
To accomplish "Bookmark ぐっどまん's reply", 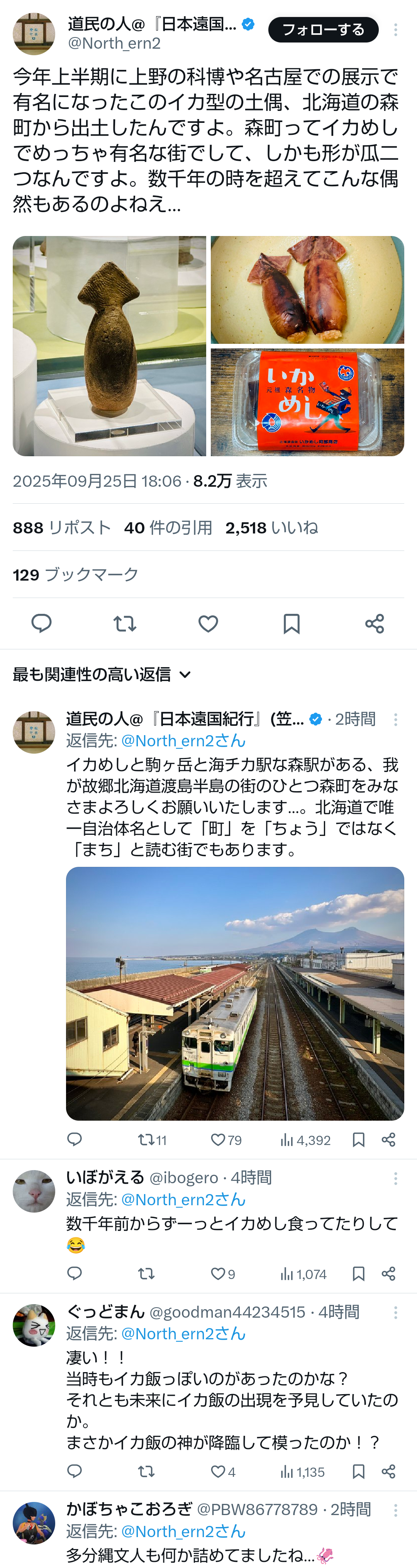I will [359, 1471].
